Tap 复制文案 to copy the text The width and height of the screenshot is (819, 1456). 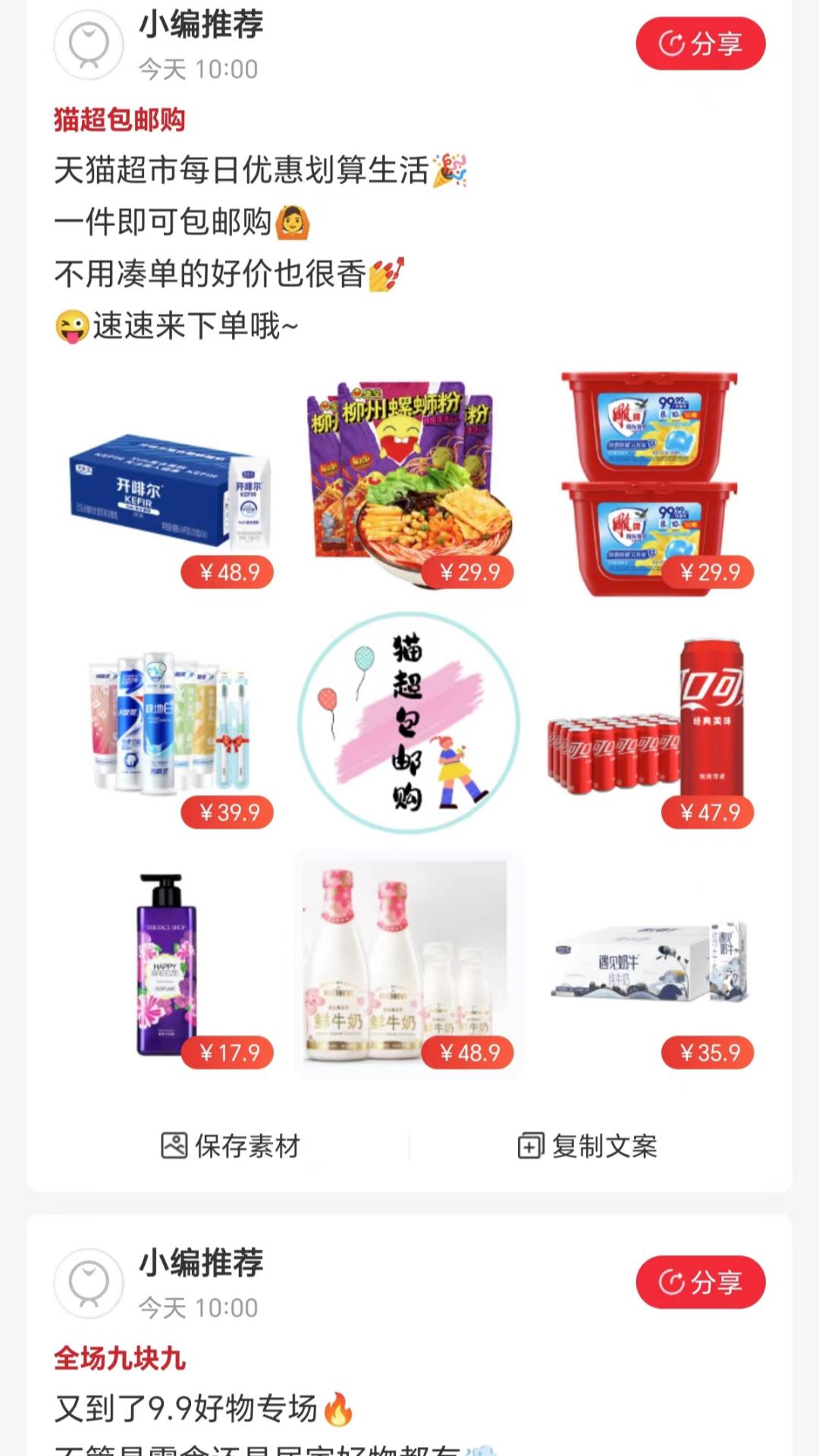(588, 1146)
